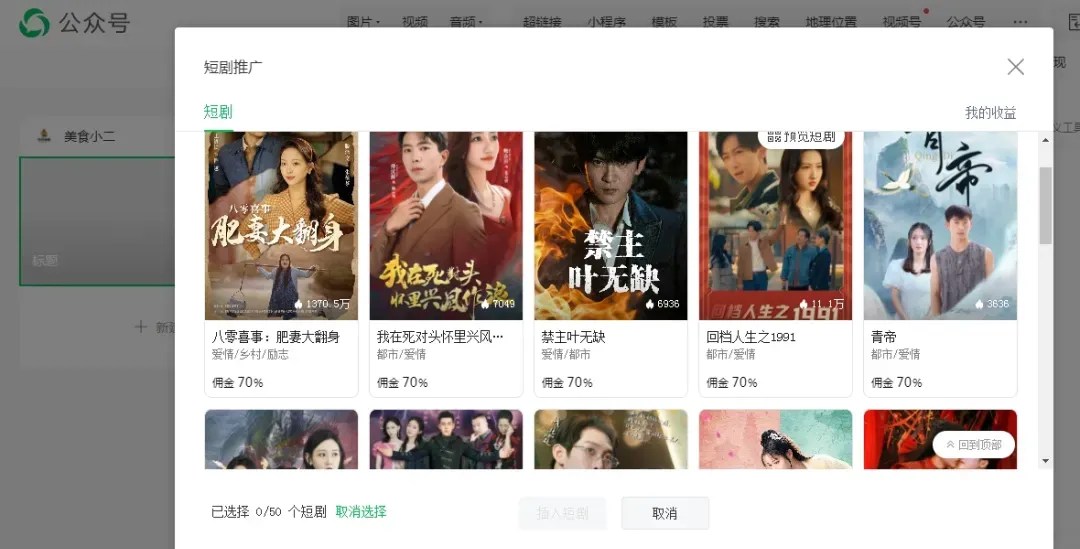Screen dimensions: 1080x549
Task: Open 我的收益 earnings page
Action: coord(990,113)
